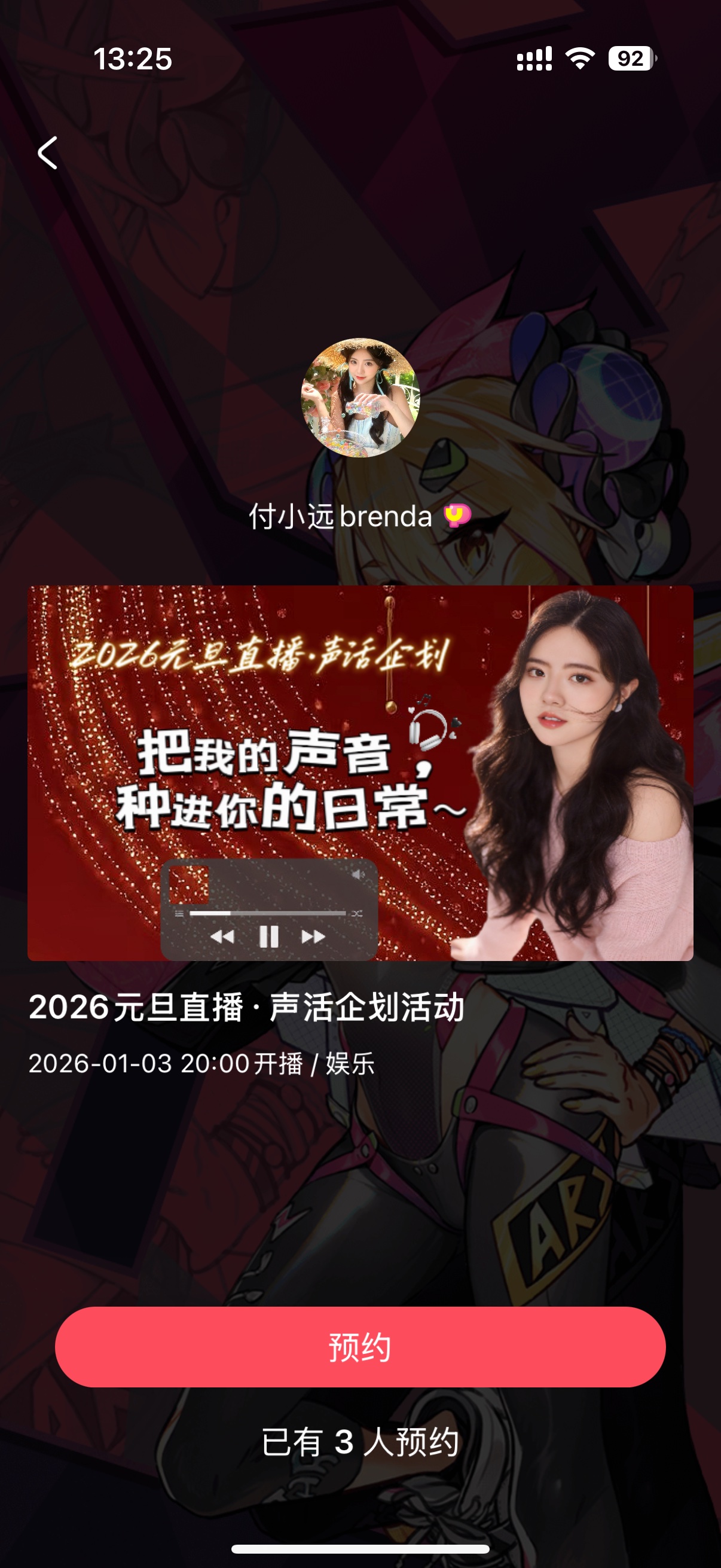Screen dimensions: 721x1568
Task: Open 付小远brenda's profile avatar
Action: pos(360,398)
